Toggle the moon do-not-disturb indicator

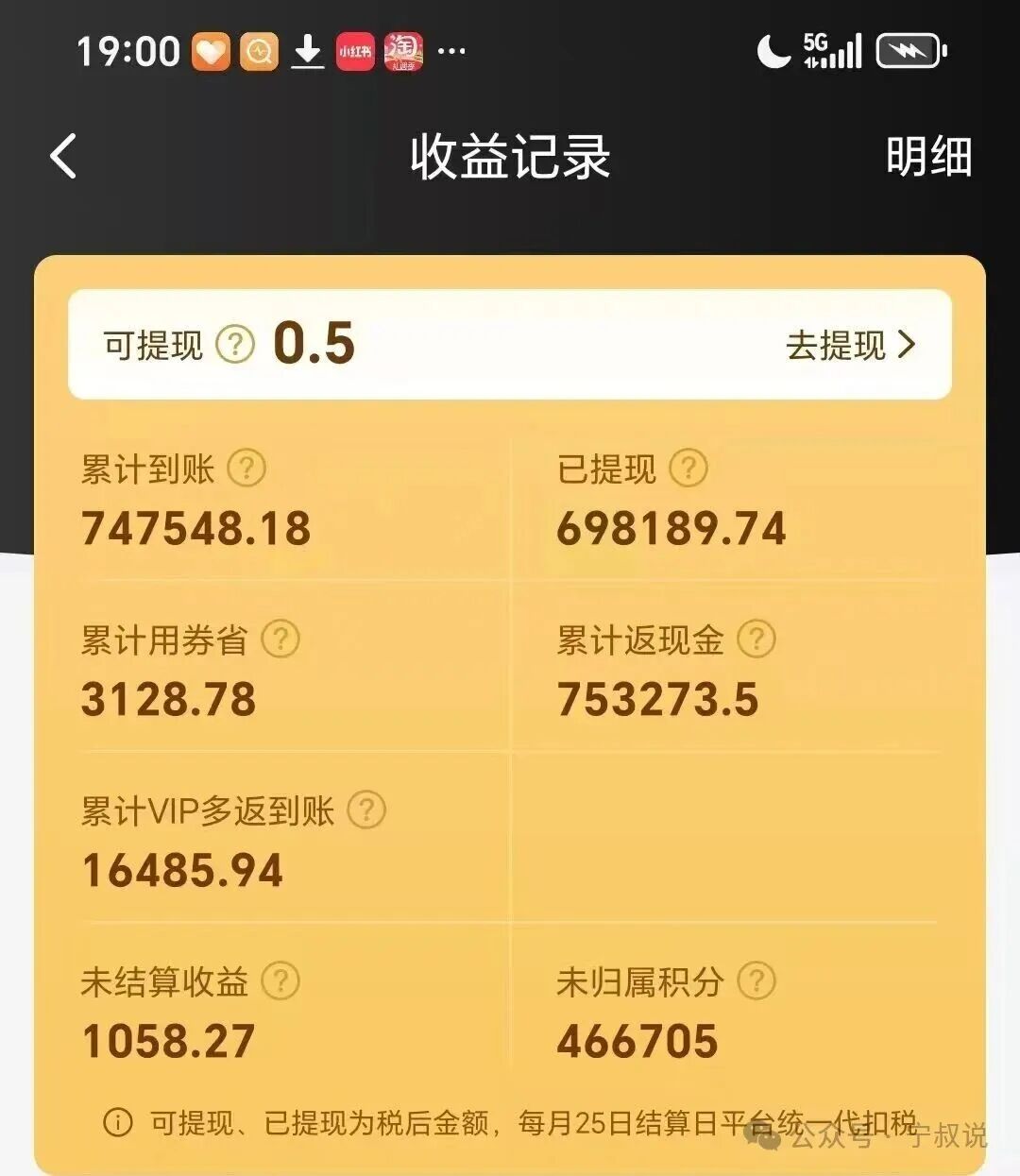click(773, 49)
